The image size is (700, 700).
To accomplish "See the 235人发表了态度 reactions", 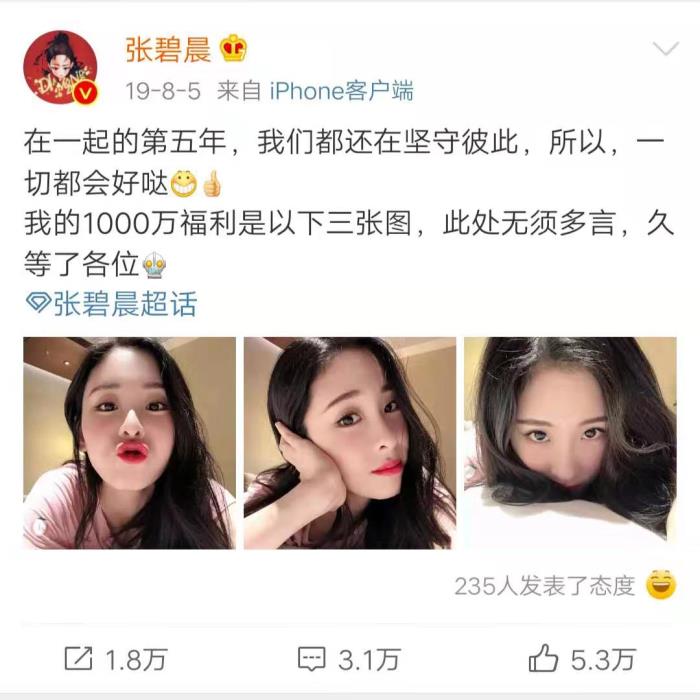I will pyautogui.click(x=545, y=585).
